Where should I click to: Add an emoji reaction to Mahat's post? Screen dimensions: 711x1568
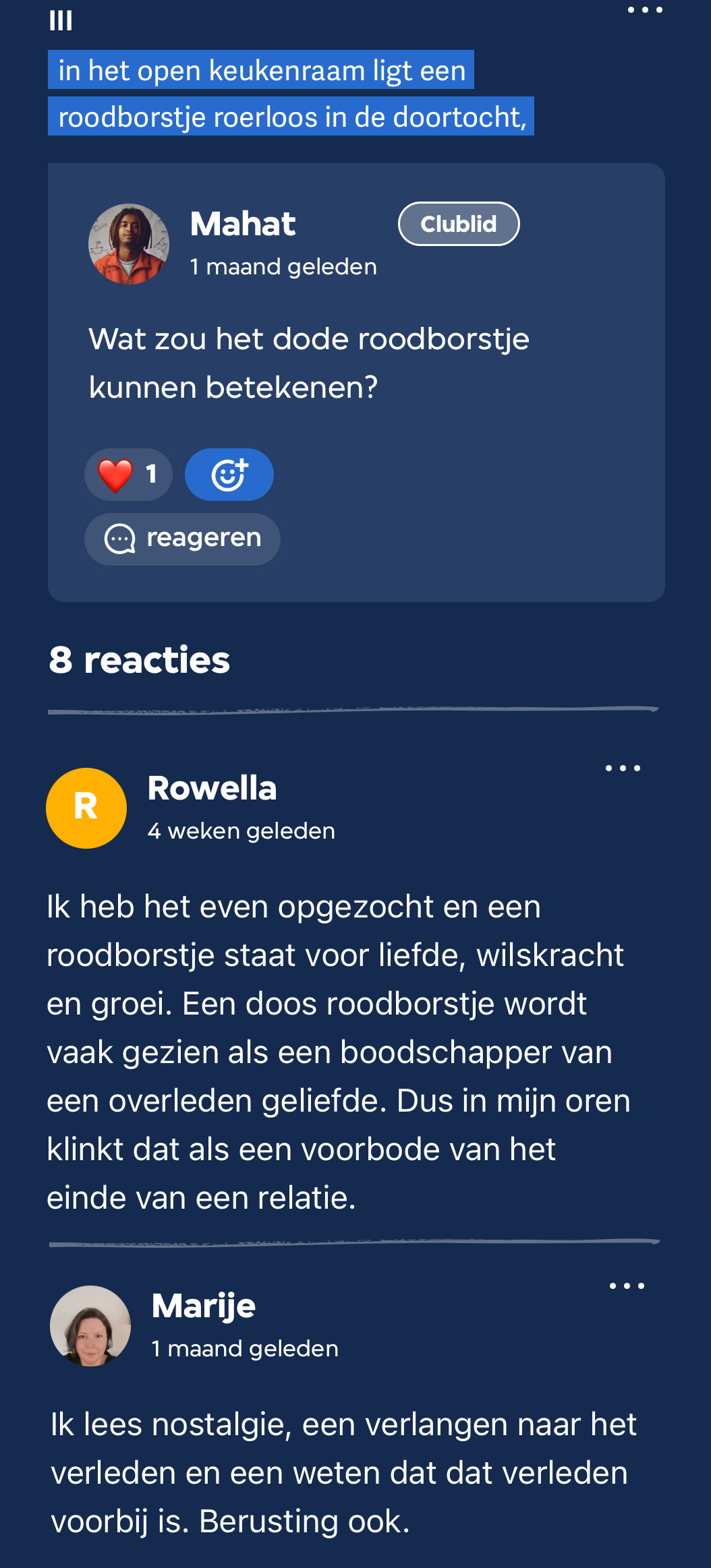tap(229, 475)
